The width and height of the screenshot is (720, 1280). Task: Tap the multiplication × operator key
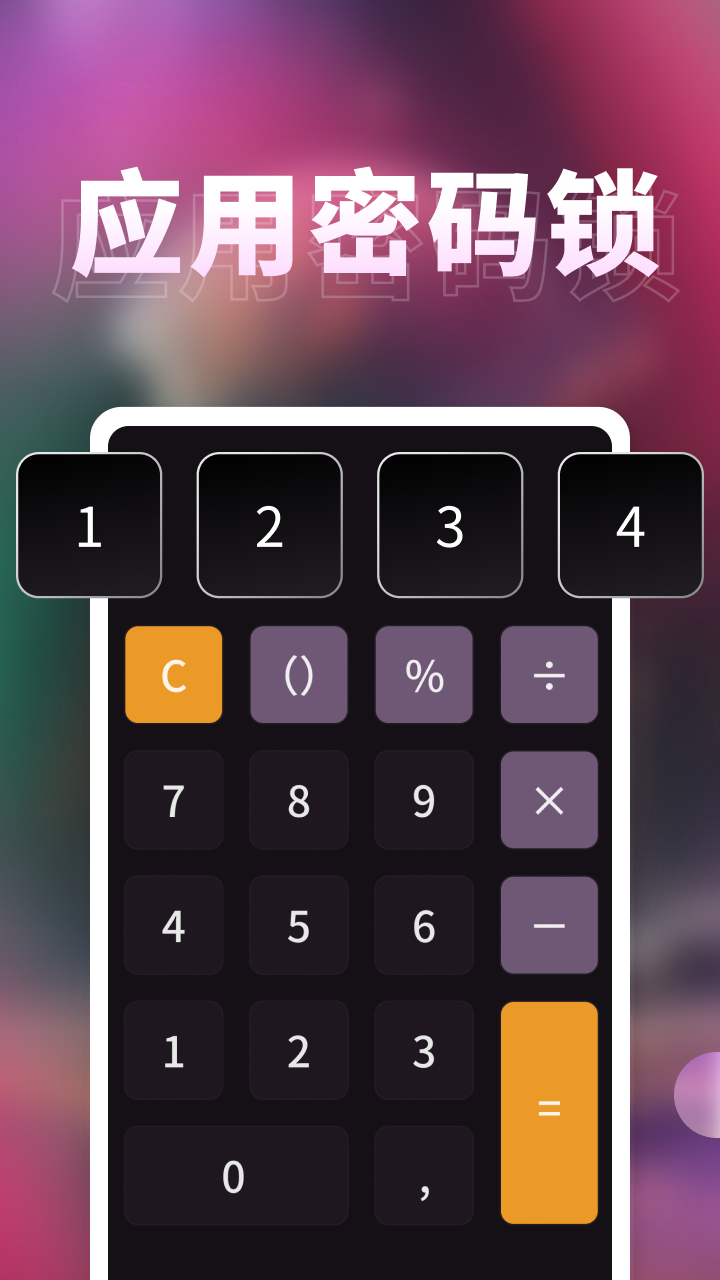[x=549, y=799]
